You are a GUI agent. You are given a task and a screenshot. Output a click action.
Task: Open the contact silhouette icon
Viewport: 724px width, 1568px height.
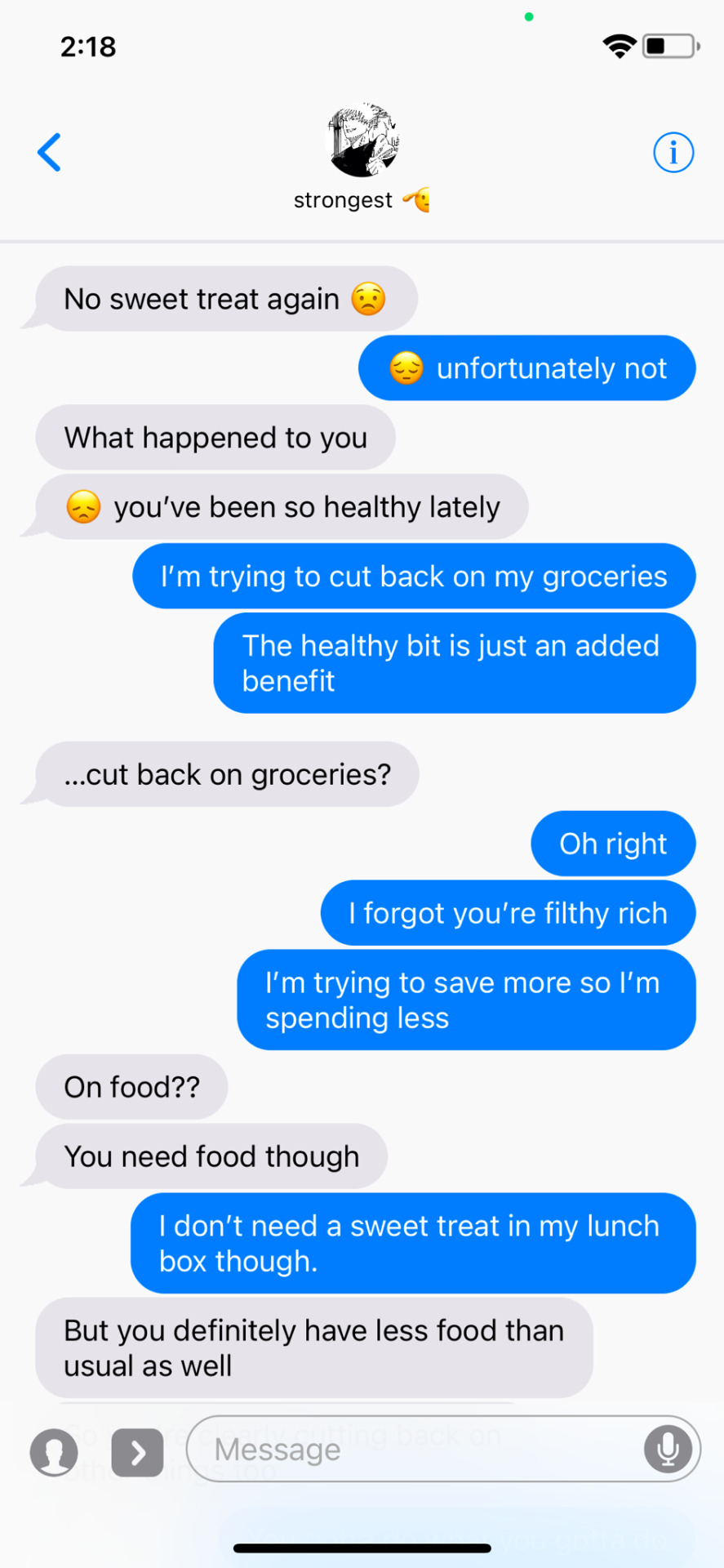54,1453
